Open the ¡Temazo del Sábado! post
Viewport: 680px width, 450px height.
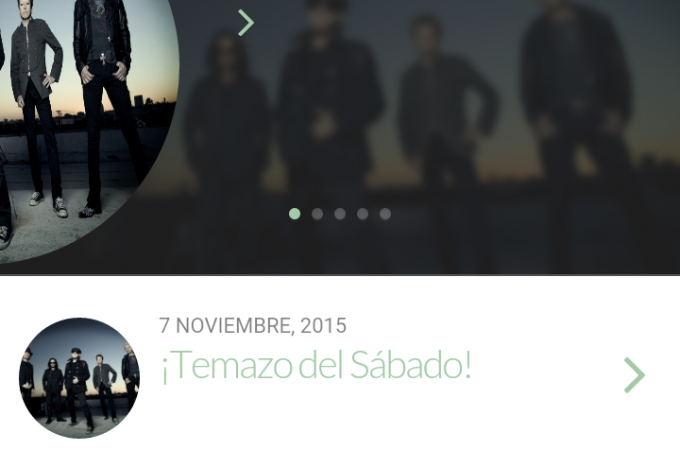(315, 366)
